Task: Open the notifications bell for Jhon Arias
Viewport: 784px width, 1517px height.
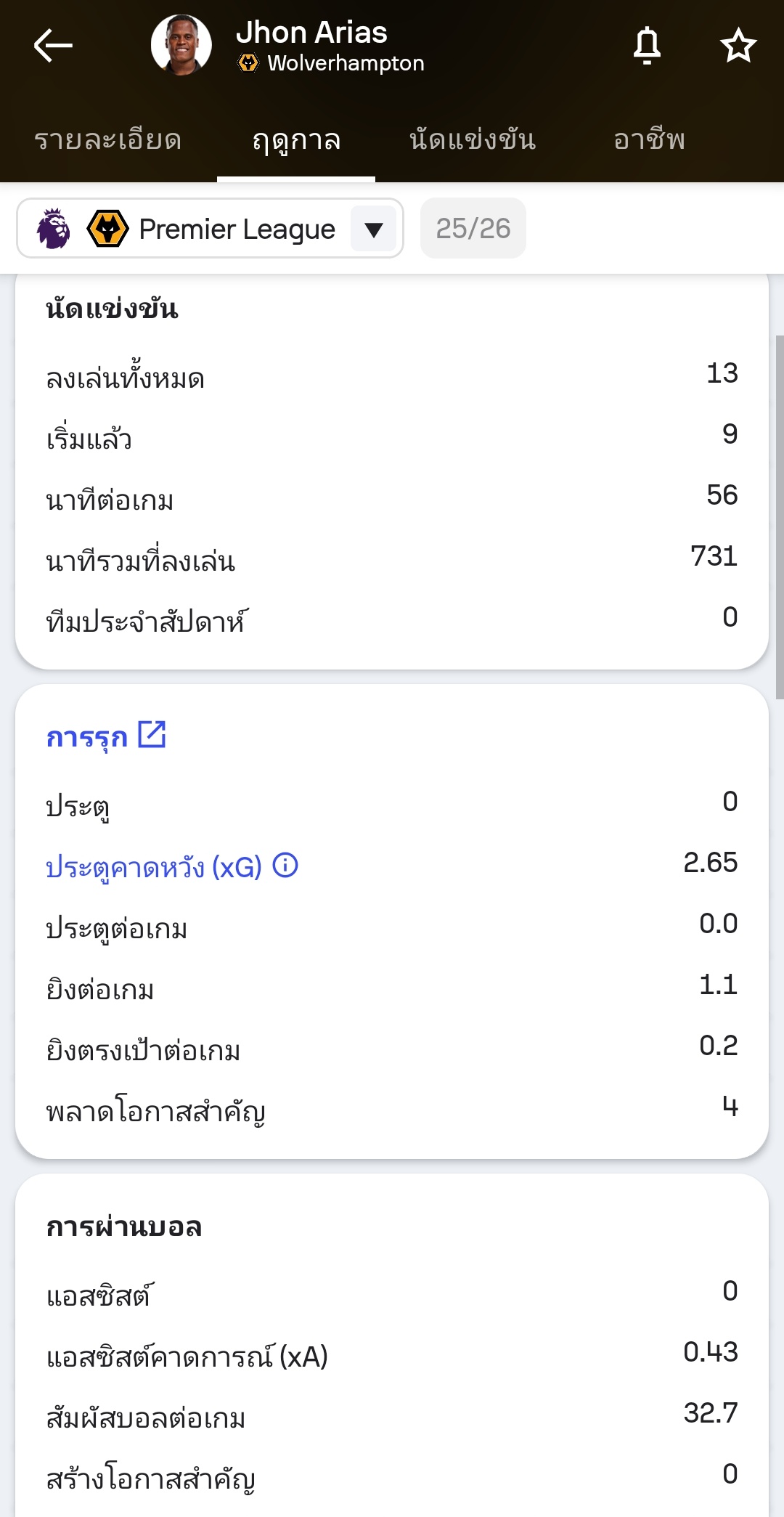Action: coord(647,46)
